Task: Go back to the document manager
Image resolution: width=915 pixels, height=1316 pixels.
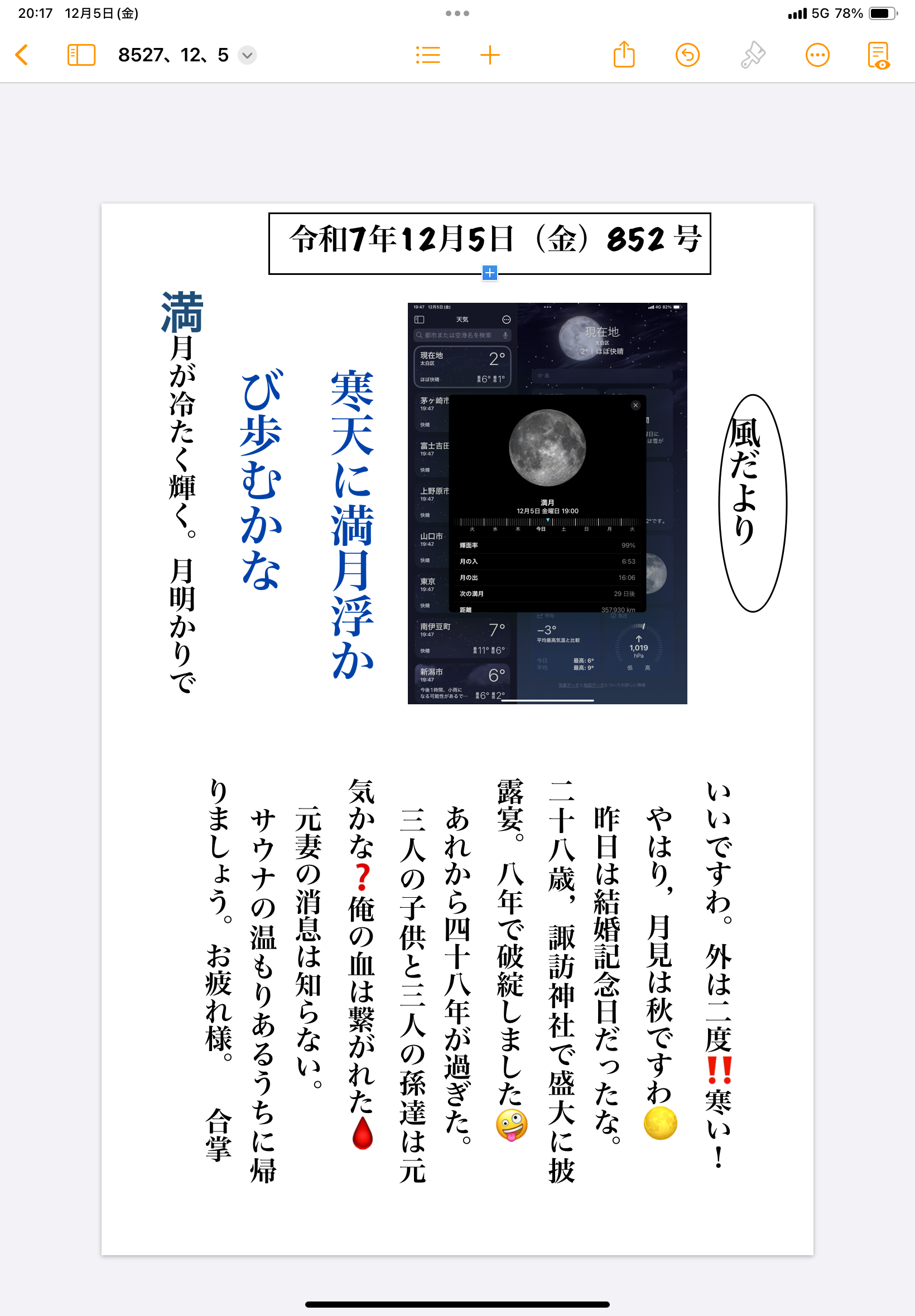Action: pyautogui.click(x=22, y=55)
